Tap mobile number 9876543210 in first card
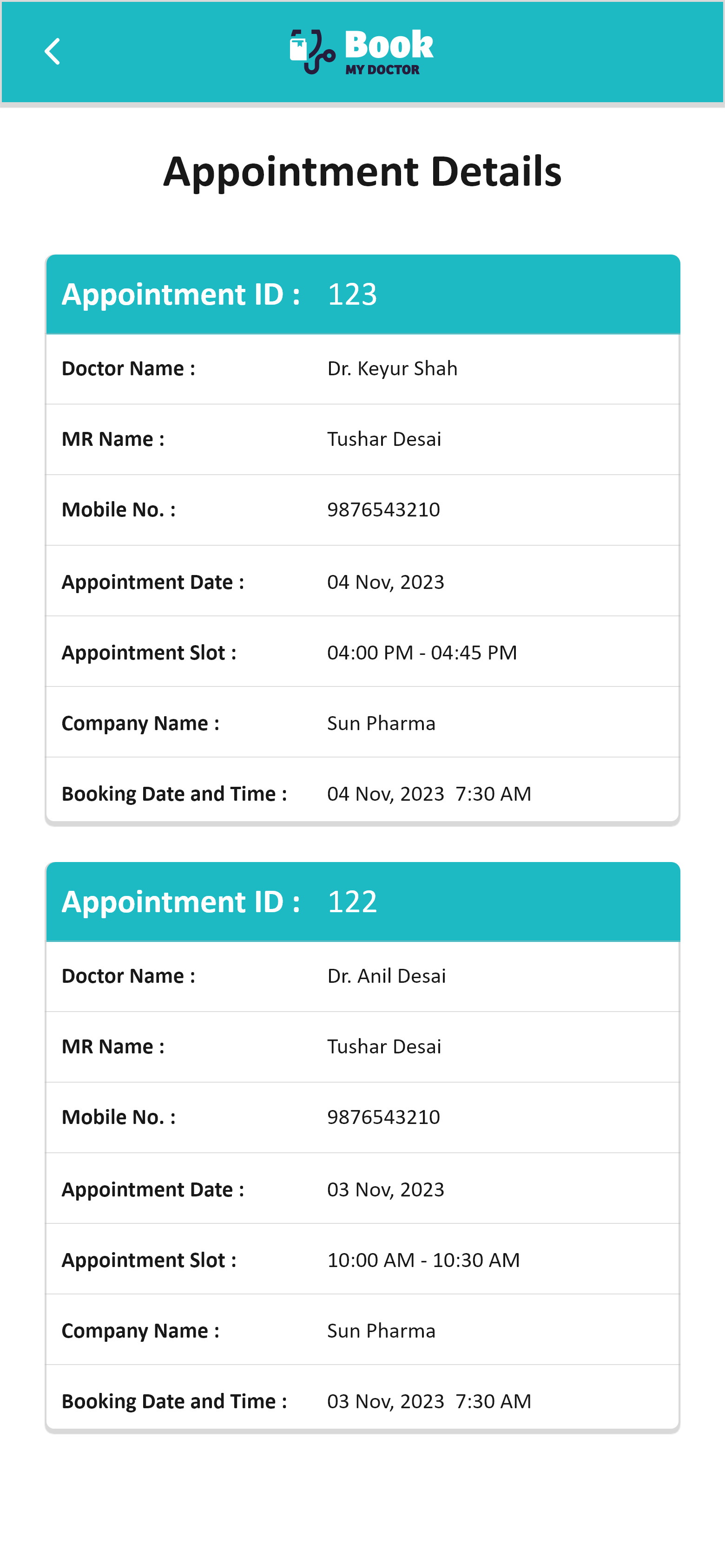Viewport: 725px width, 1568px height. (383, 510)
